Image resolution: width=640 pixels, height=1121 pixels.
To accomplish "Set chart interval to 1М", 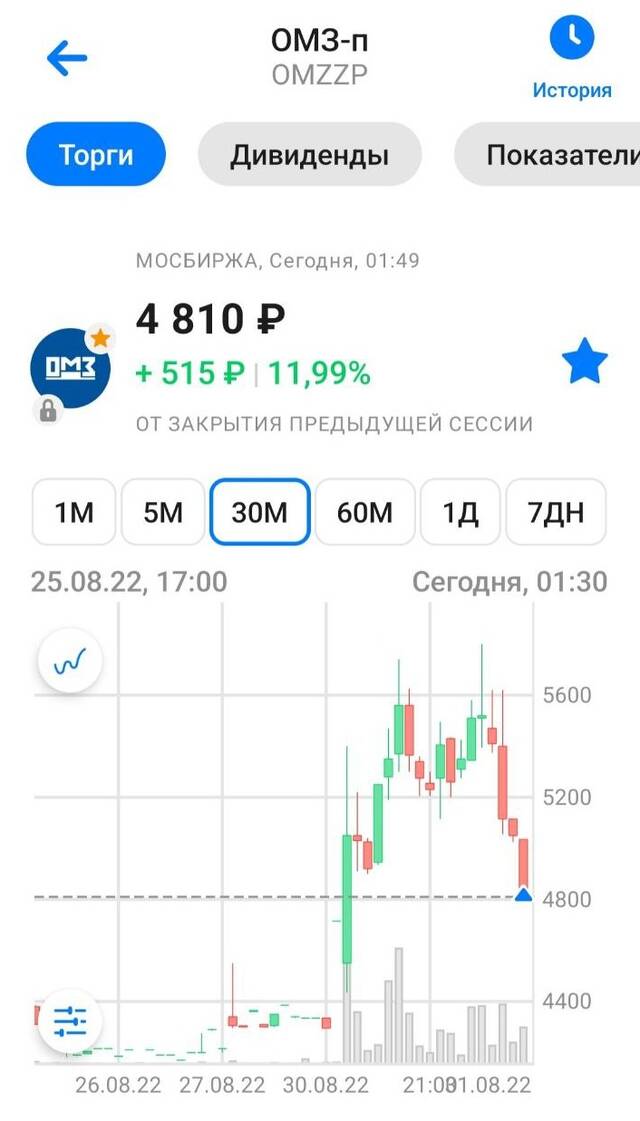I will tap(74, 512).
